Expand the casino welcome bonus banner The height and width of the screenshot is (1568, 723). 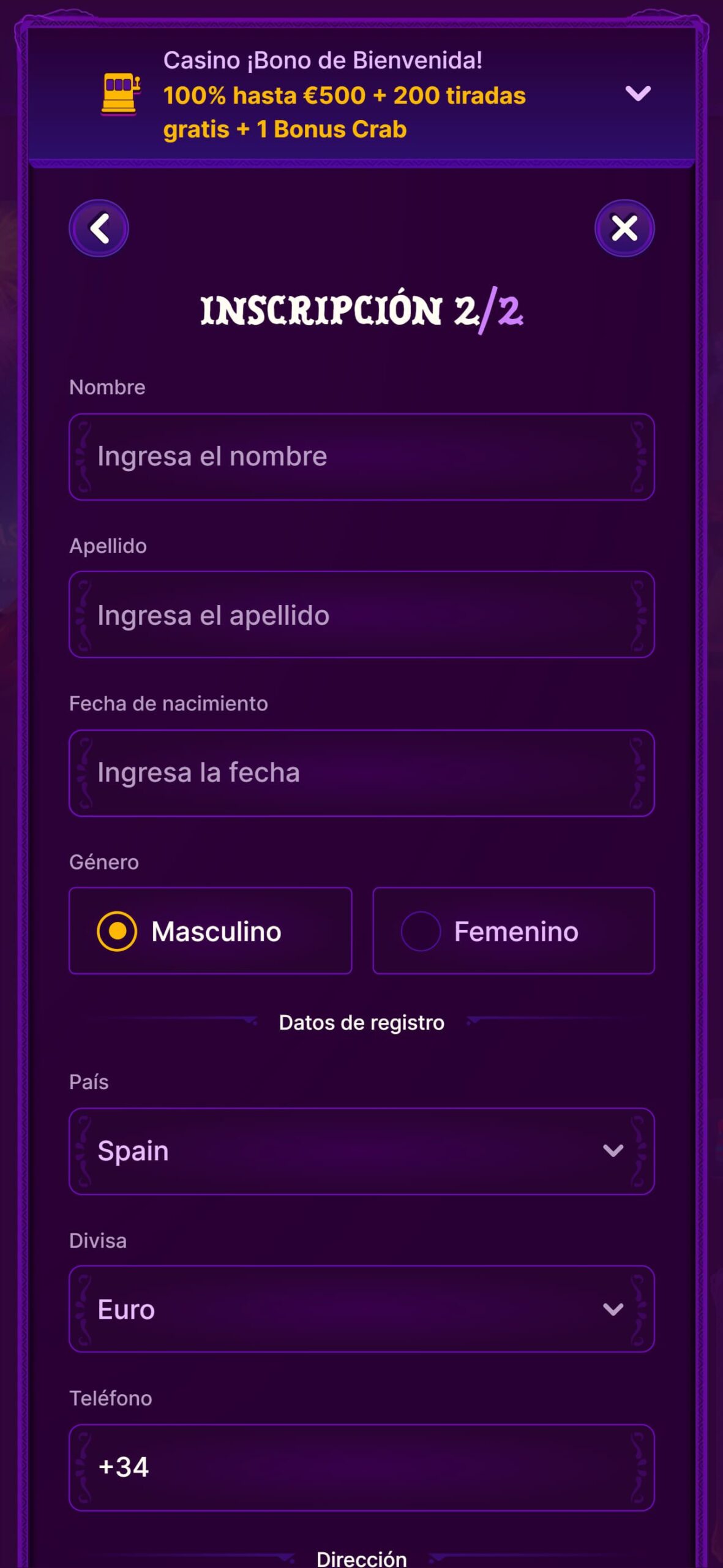click(637, 94)
